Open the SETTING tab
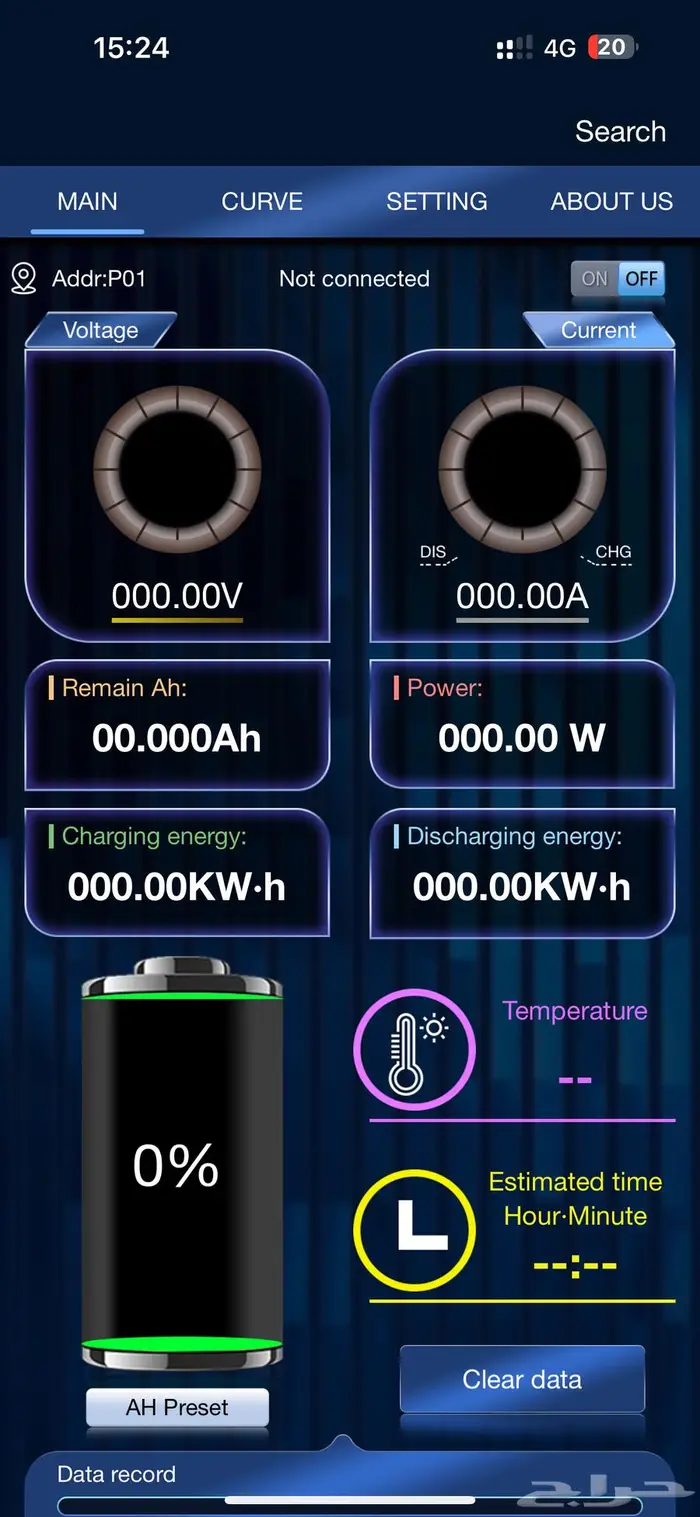This screenshot has width=700, height=1517. [x=437, y=202]
